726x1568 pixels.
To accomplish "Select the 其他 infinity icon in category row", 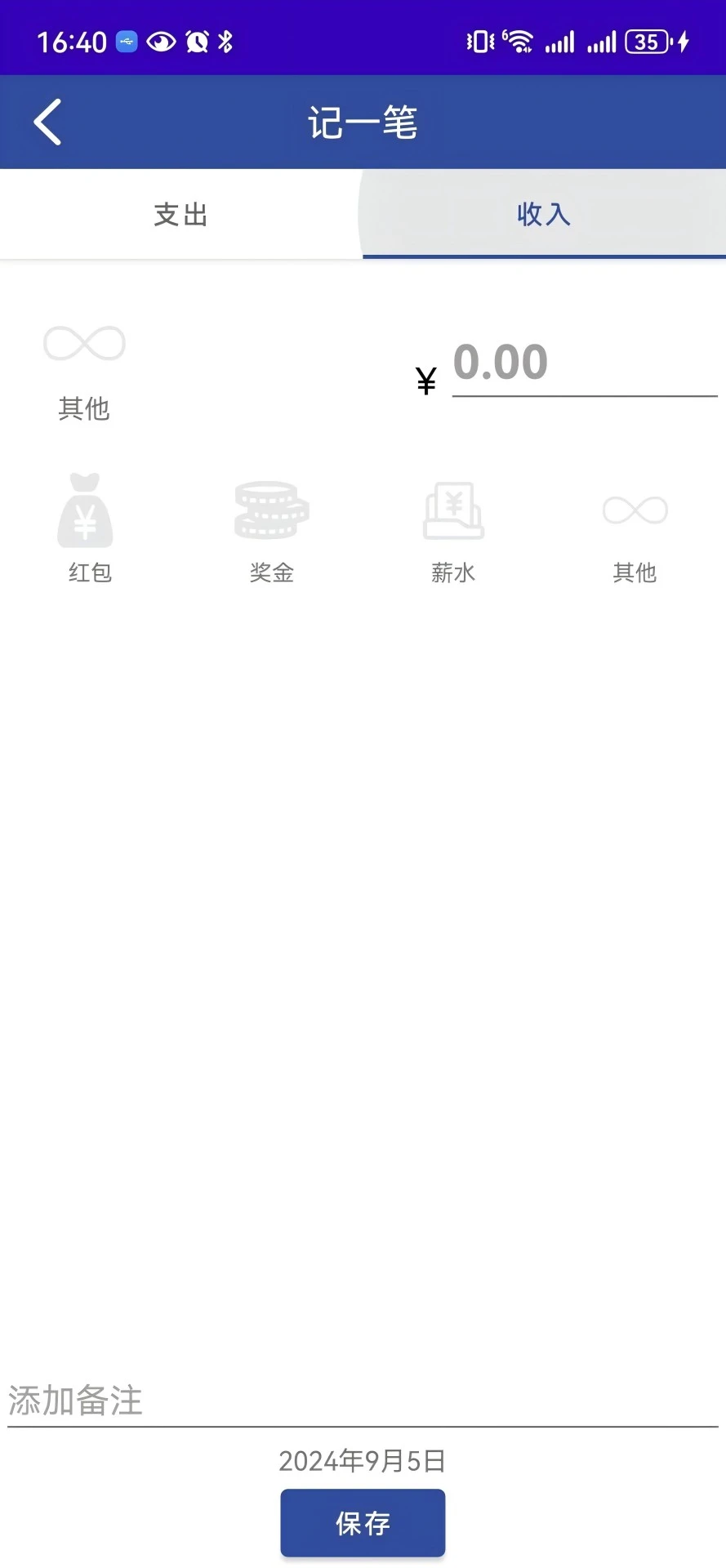I will [x=635, y=510].
